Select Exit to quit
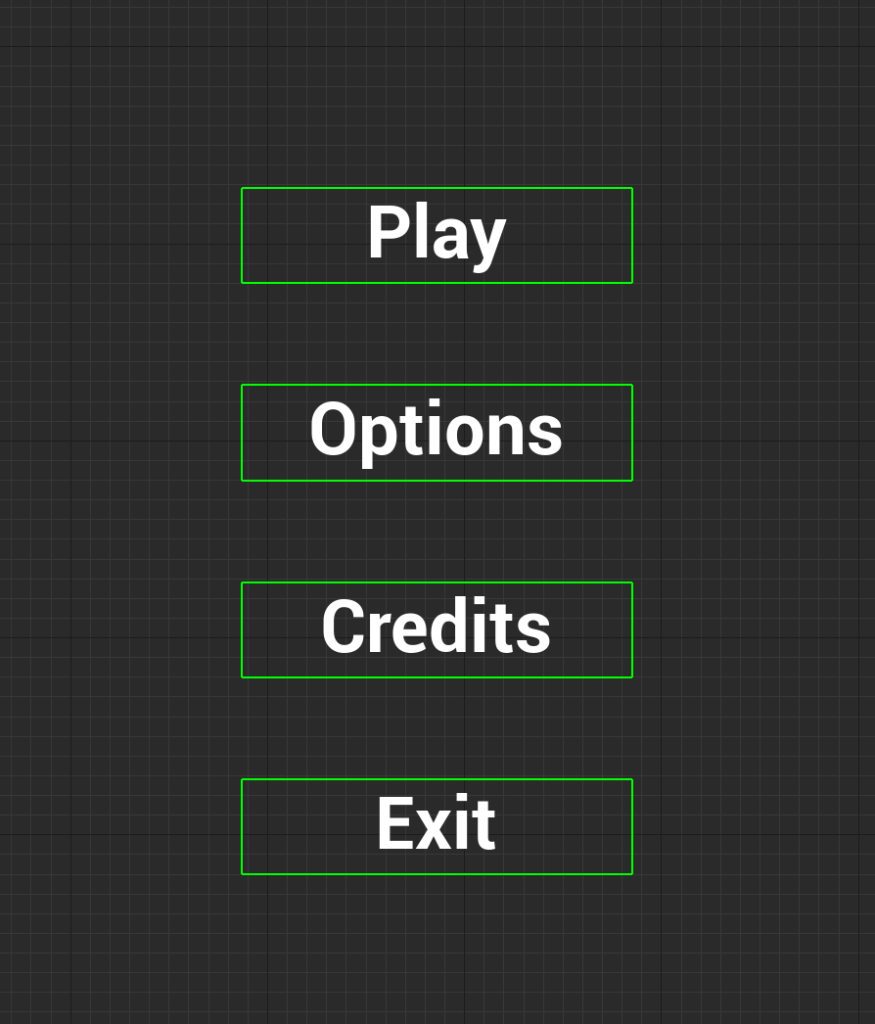The height and width of the screenshot is (1024, 875). (x=437, y=826)
